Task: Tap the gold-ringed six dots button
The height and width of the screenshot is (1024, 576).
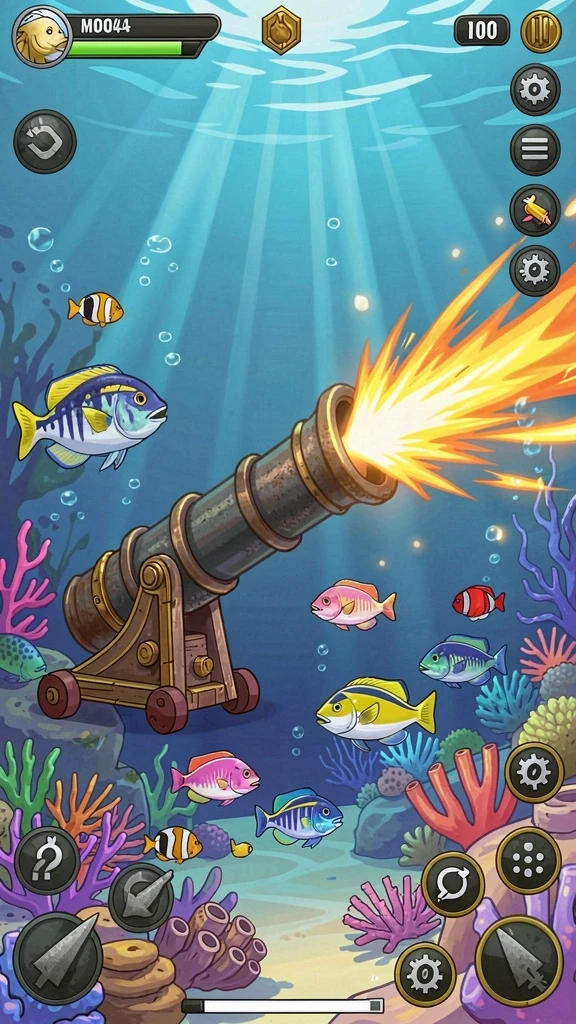Action: pyautogui.click(x=528, y=860)
